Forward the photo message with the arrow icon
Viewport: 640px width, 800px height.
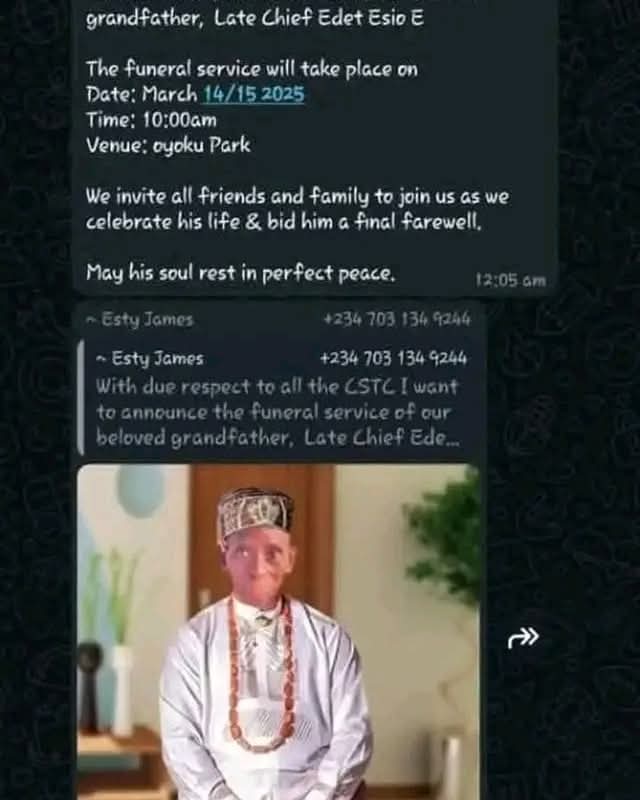click(523, 637)
